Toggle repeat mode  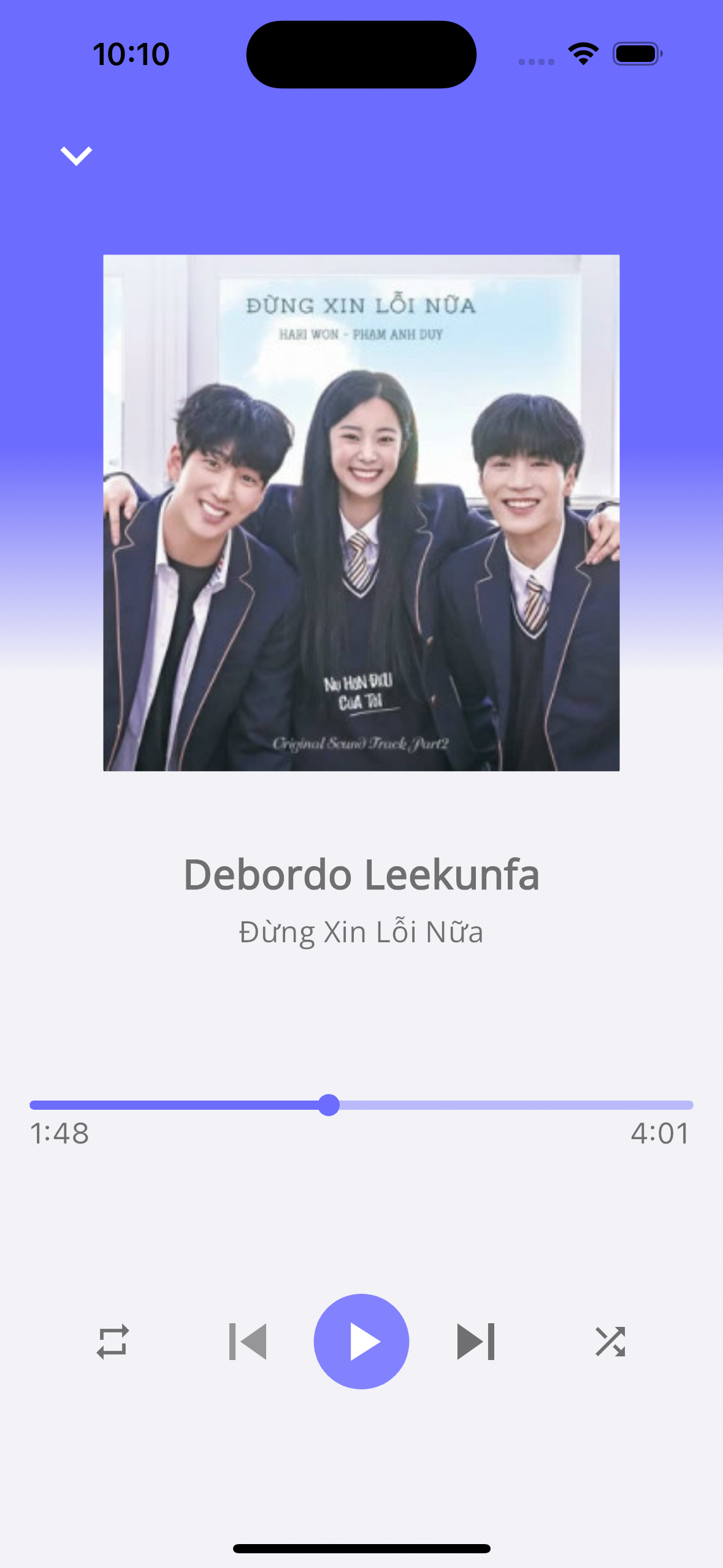pyautogui.click(x=113, y=1342)
